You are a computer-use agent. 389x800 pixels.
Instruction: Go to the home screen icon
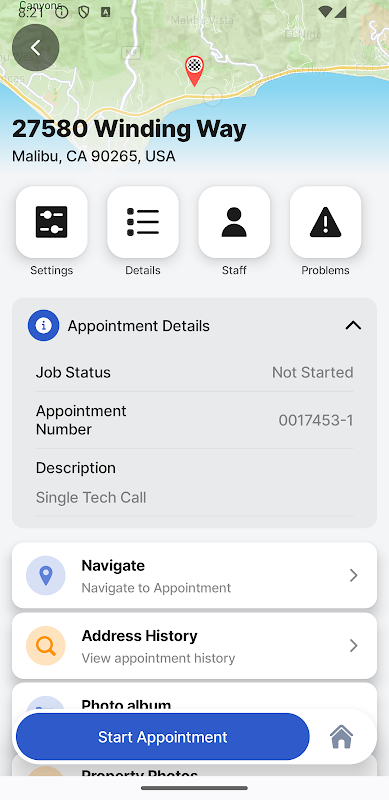coord(342,737)
